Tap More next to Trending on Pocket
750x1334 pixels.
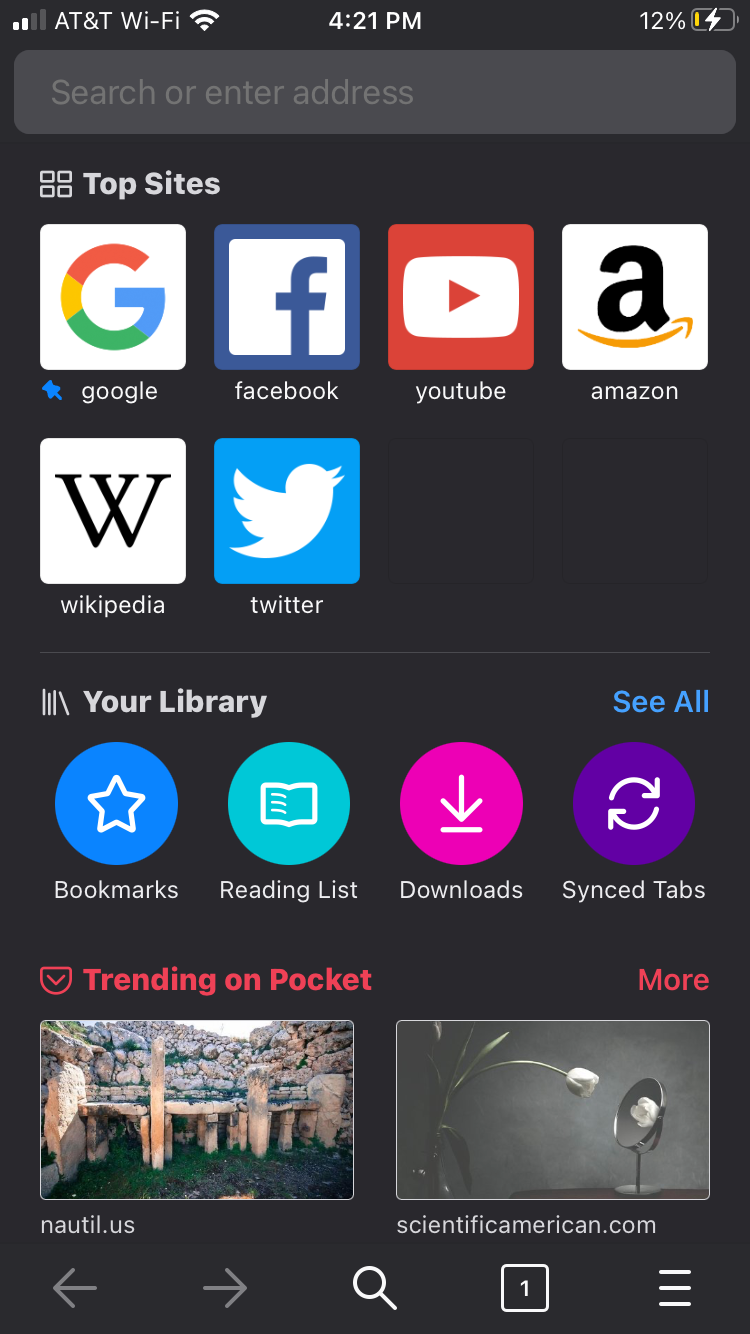673,980
